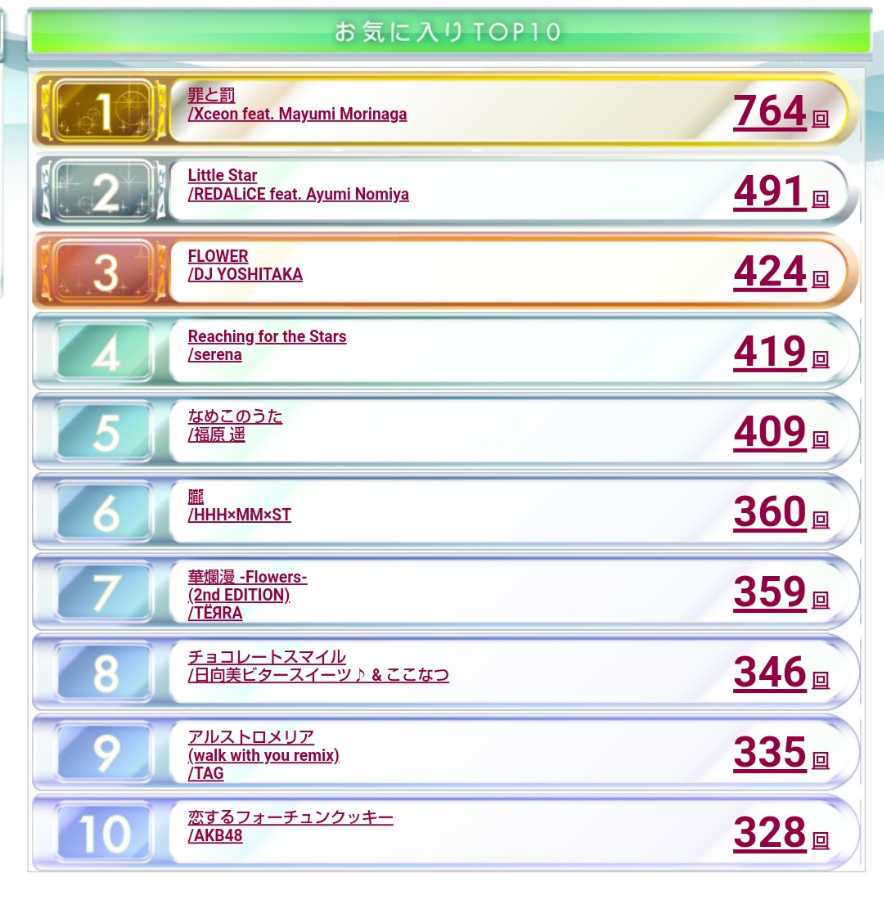Open the Little Star song link
This screenshot has width=884, height=900.
[x=222, y=176]
